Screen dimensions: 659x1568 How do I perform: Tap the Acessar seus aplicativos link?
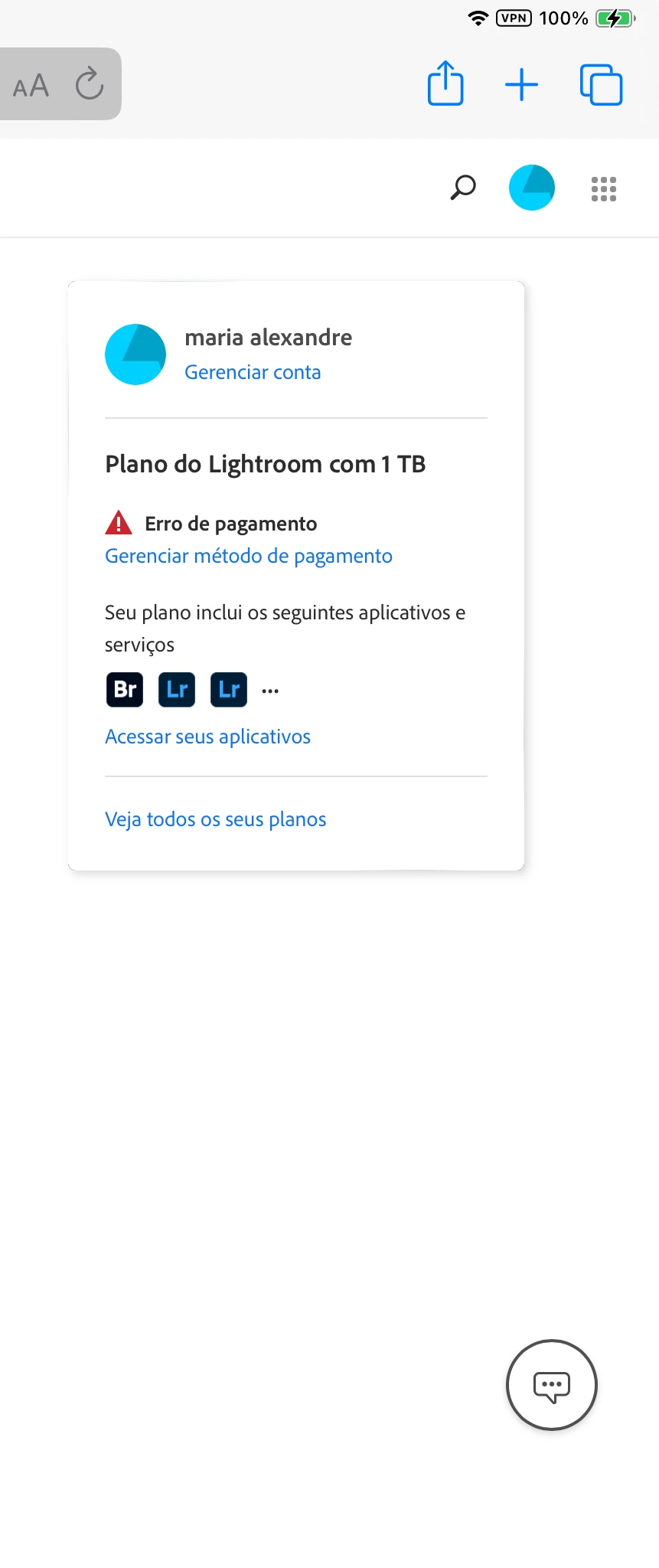click(x=207, y=737)
